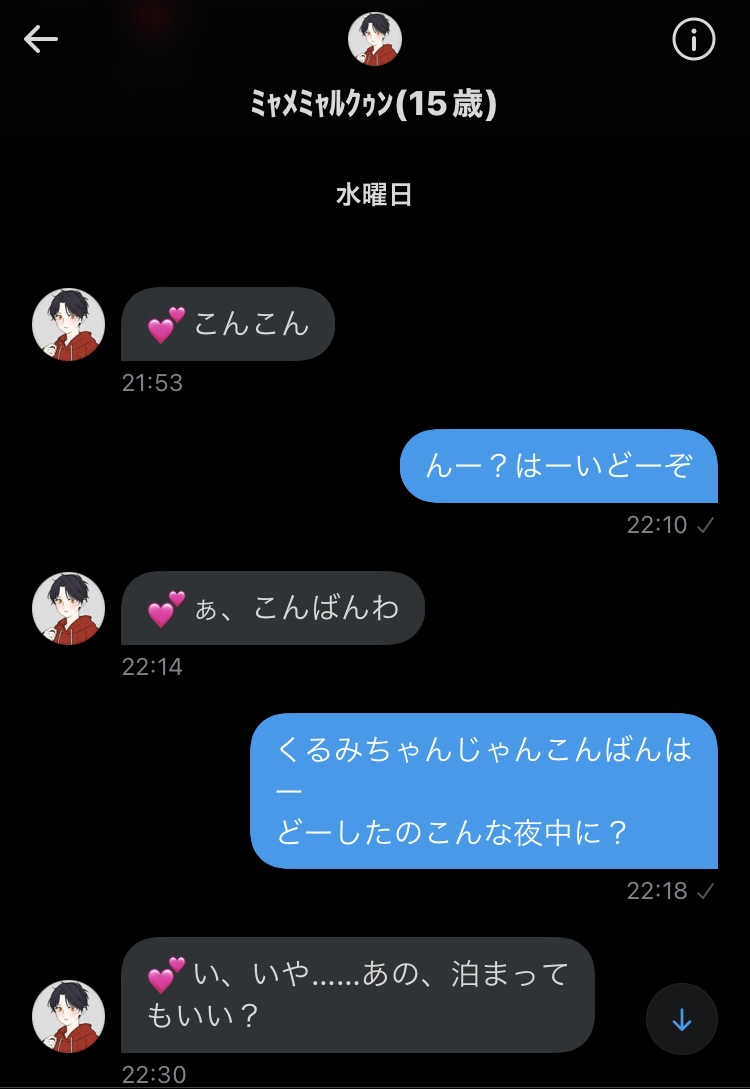
Task: Tap the avatar beside the 泊まってもいい message
Action: (69, 1016)
